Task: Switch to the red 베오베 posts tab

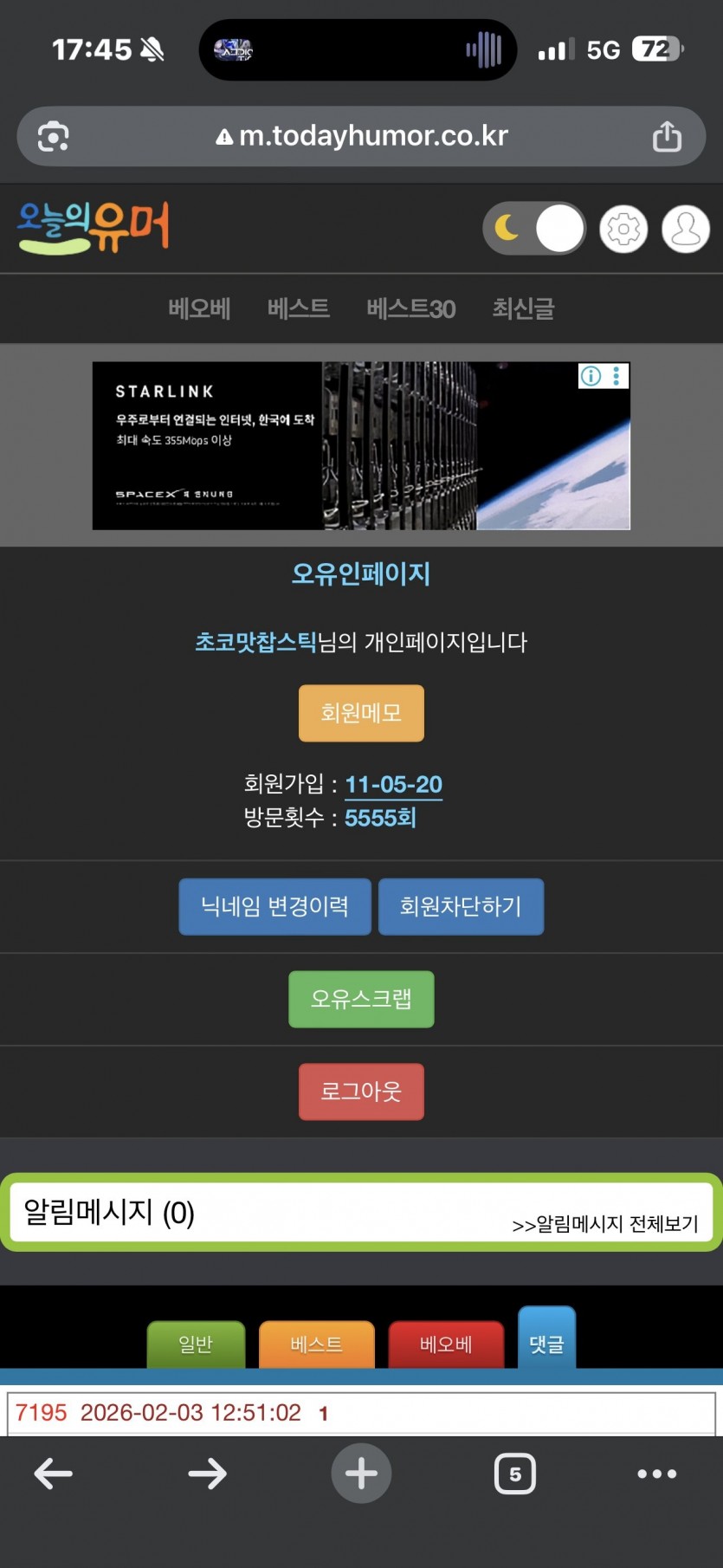Action: click(x=446, y=1344)
